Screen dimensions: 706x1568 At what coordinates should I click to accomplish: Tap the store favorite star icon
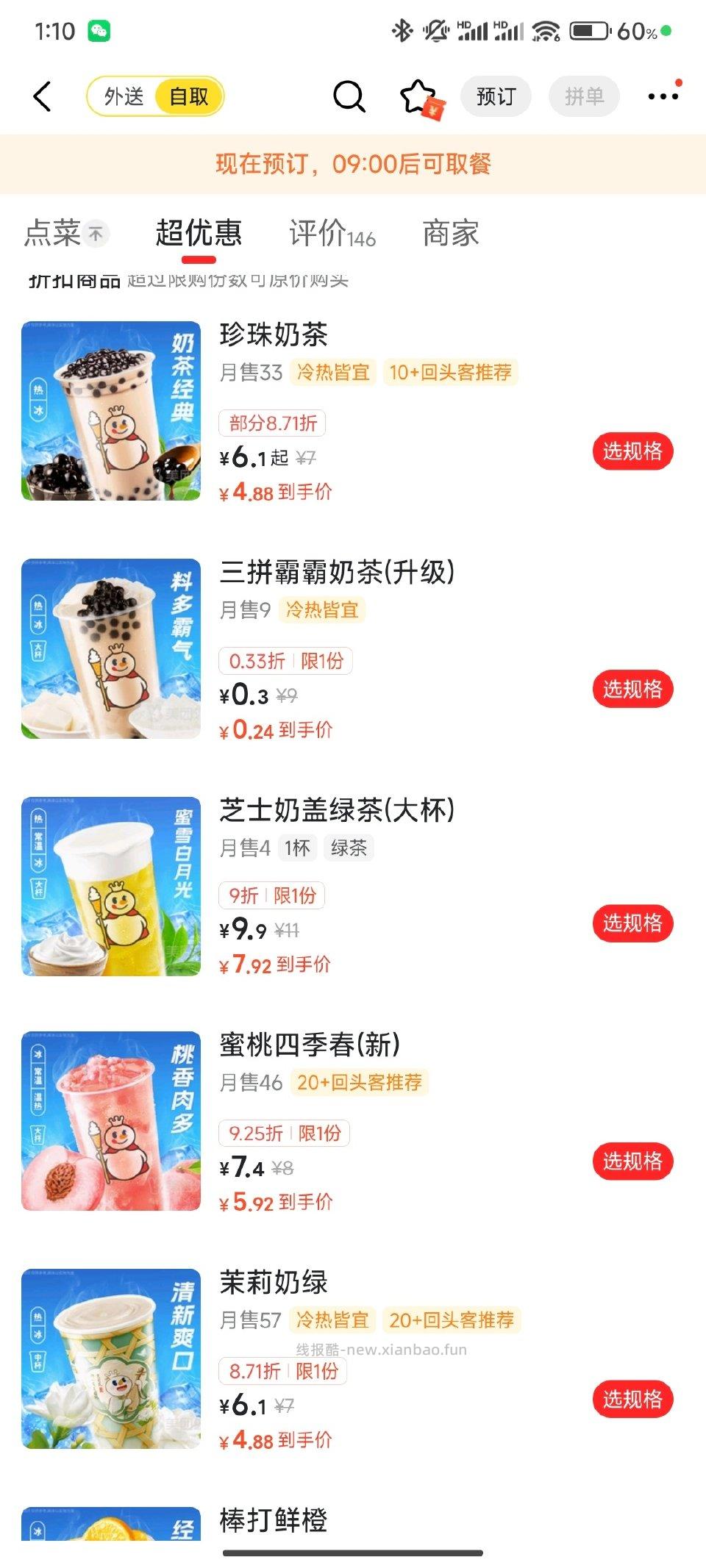(416, 94)
